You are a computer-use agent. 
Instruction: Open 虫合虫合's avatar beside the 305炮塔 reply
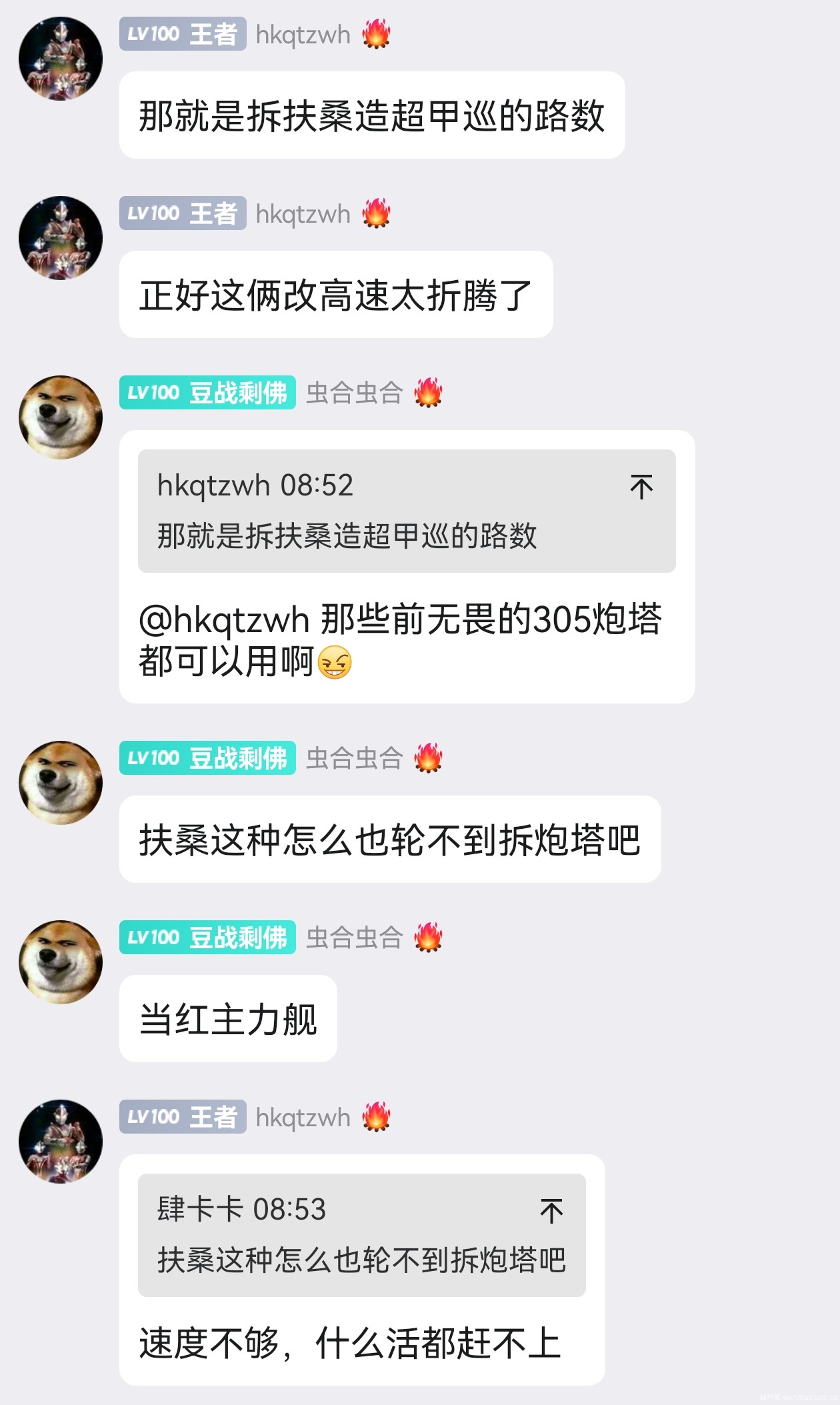(x=61, y=417)
